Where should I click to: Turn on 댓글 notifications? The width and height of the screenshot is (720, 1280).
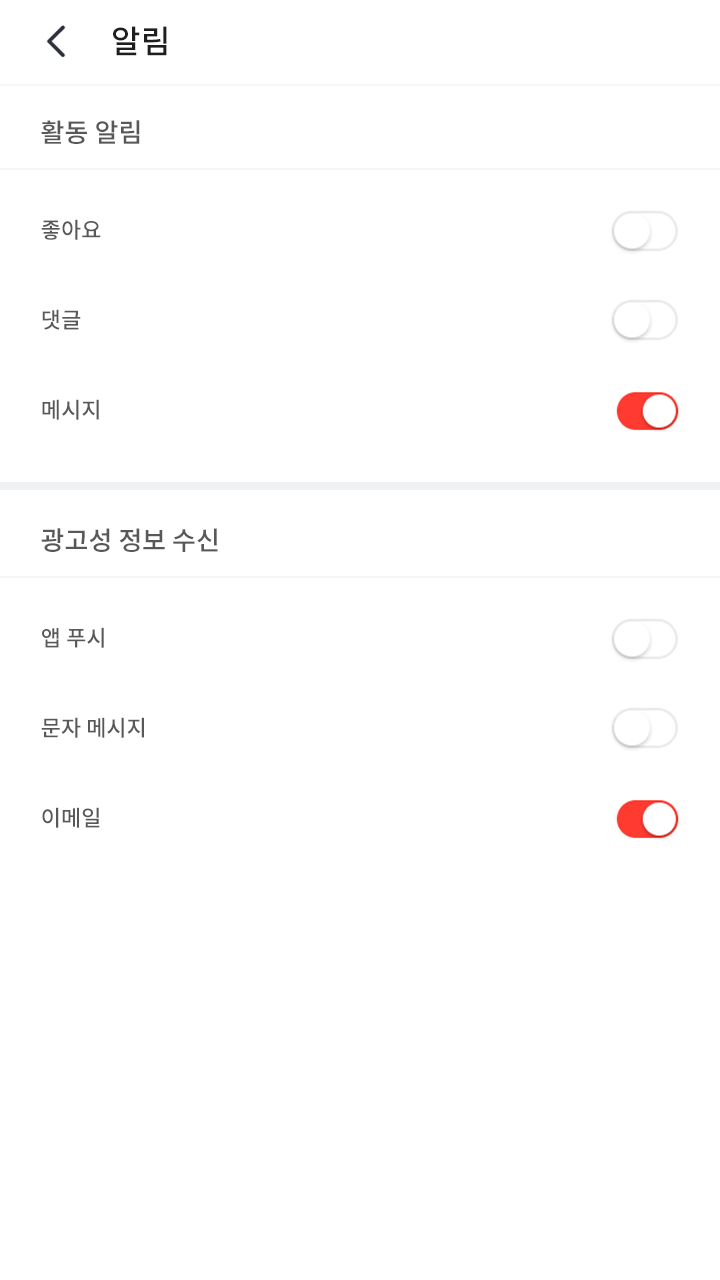[645, 320]
